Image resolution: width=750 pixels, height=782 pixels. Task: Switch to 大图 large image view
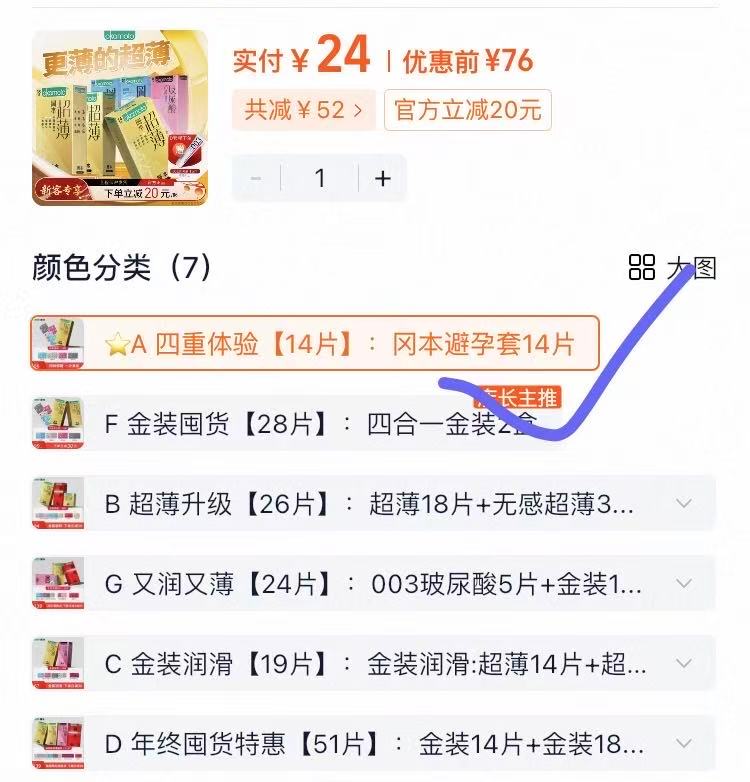click(673, 267)
